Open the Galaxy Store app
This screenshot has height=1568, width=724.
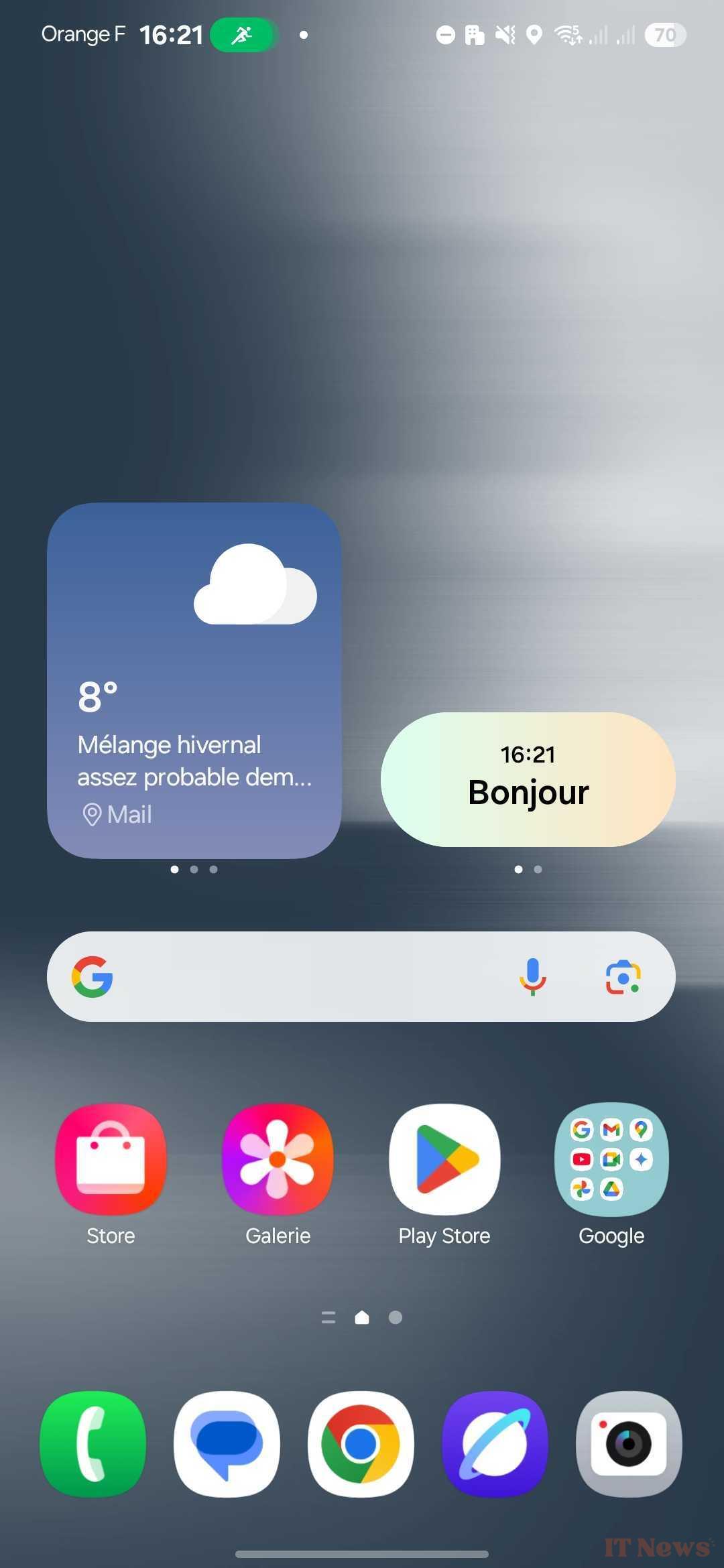coord(111,1159)
